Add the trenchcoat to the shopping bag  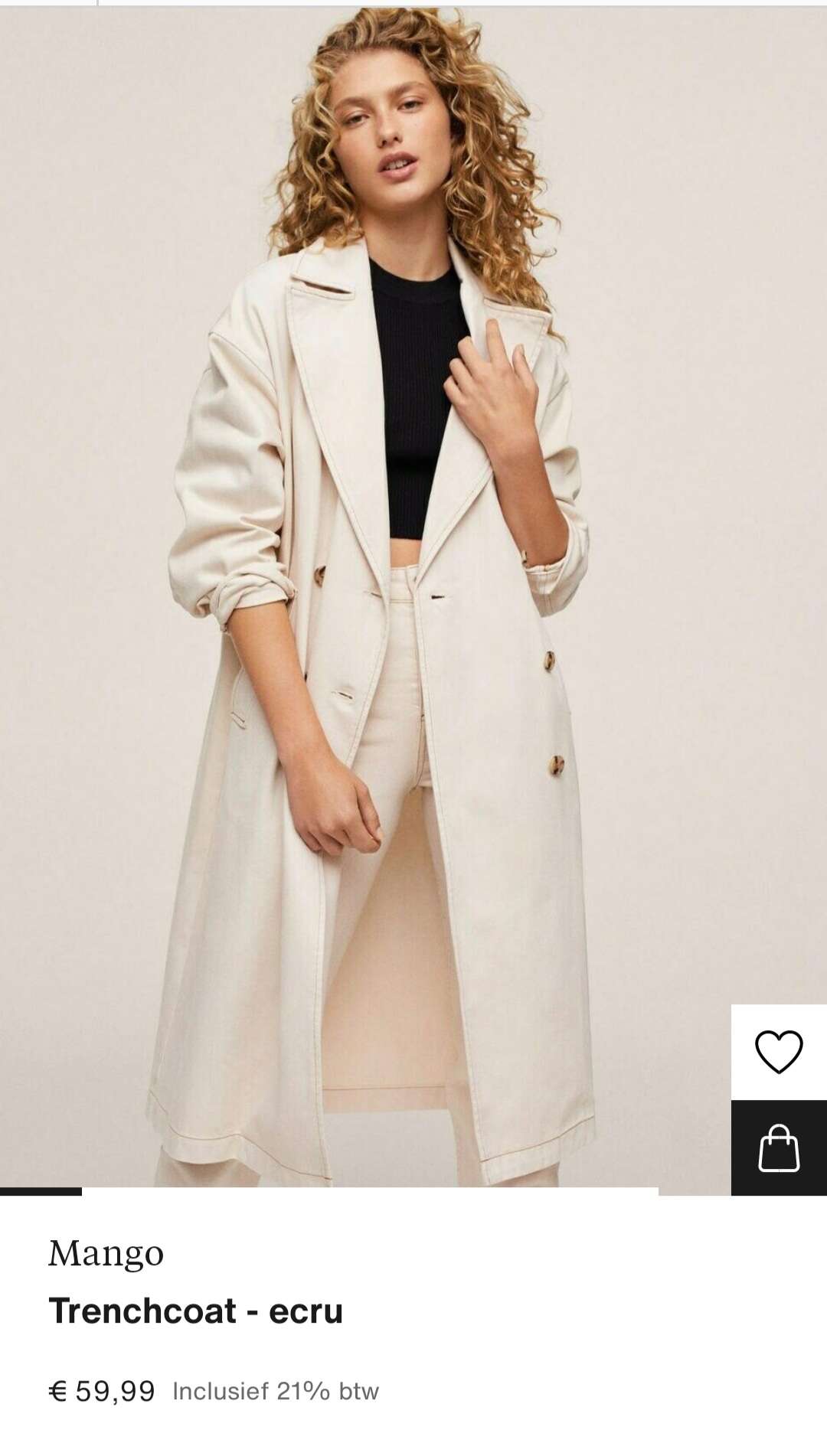pyautogui.click(x=779, y=1147)
